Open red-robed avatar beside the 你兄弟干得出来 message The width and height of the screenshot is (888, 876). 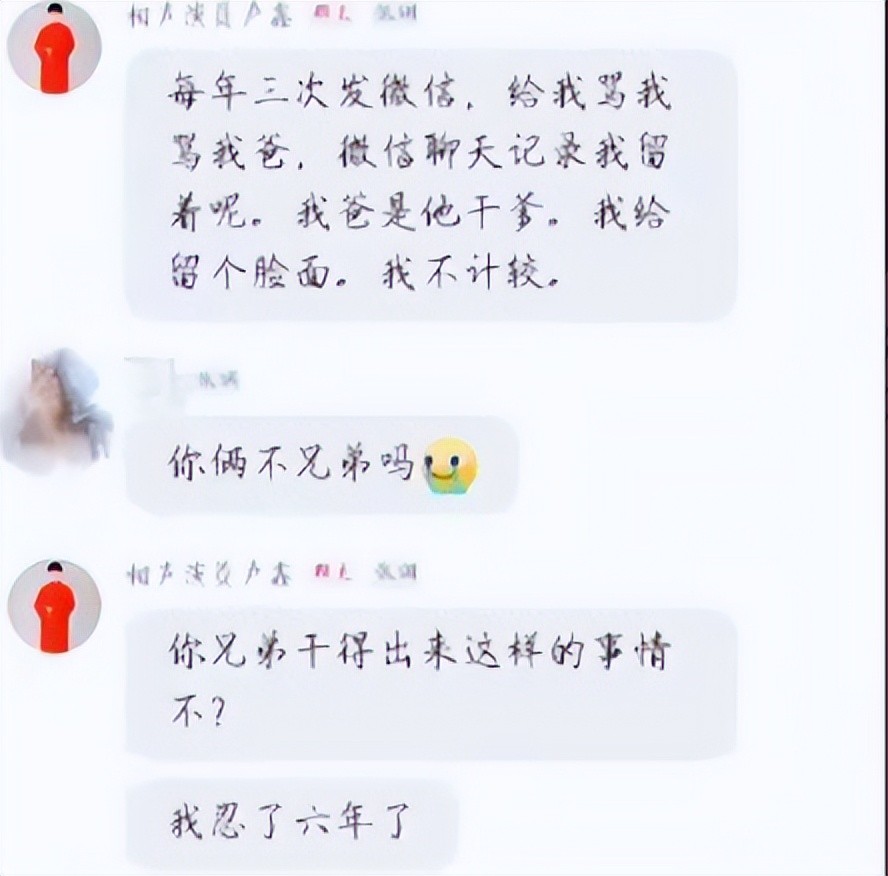54,607
